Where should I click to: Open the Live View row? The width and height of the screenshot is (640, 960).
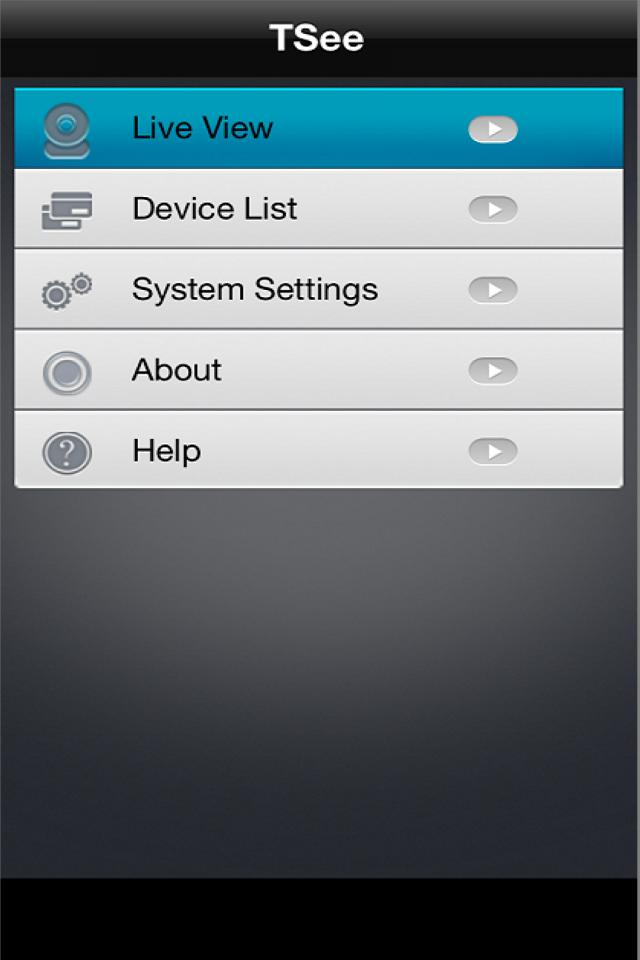[318, 128]
